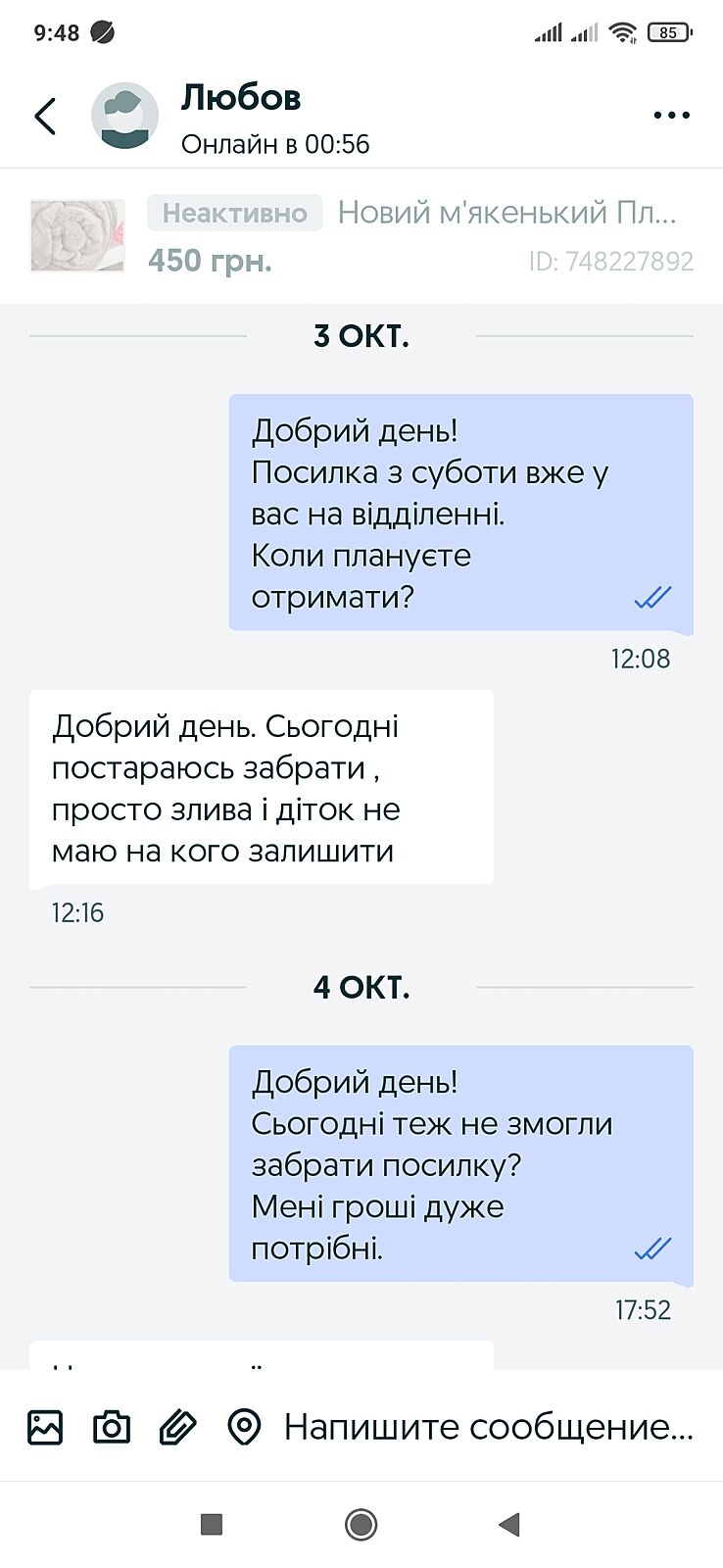Focus the Напишите сообщение field

tap(488, 1427)
